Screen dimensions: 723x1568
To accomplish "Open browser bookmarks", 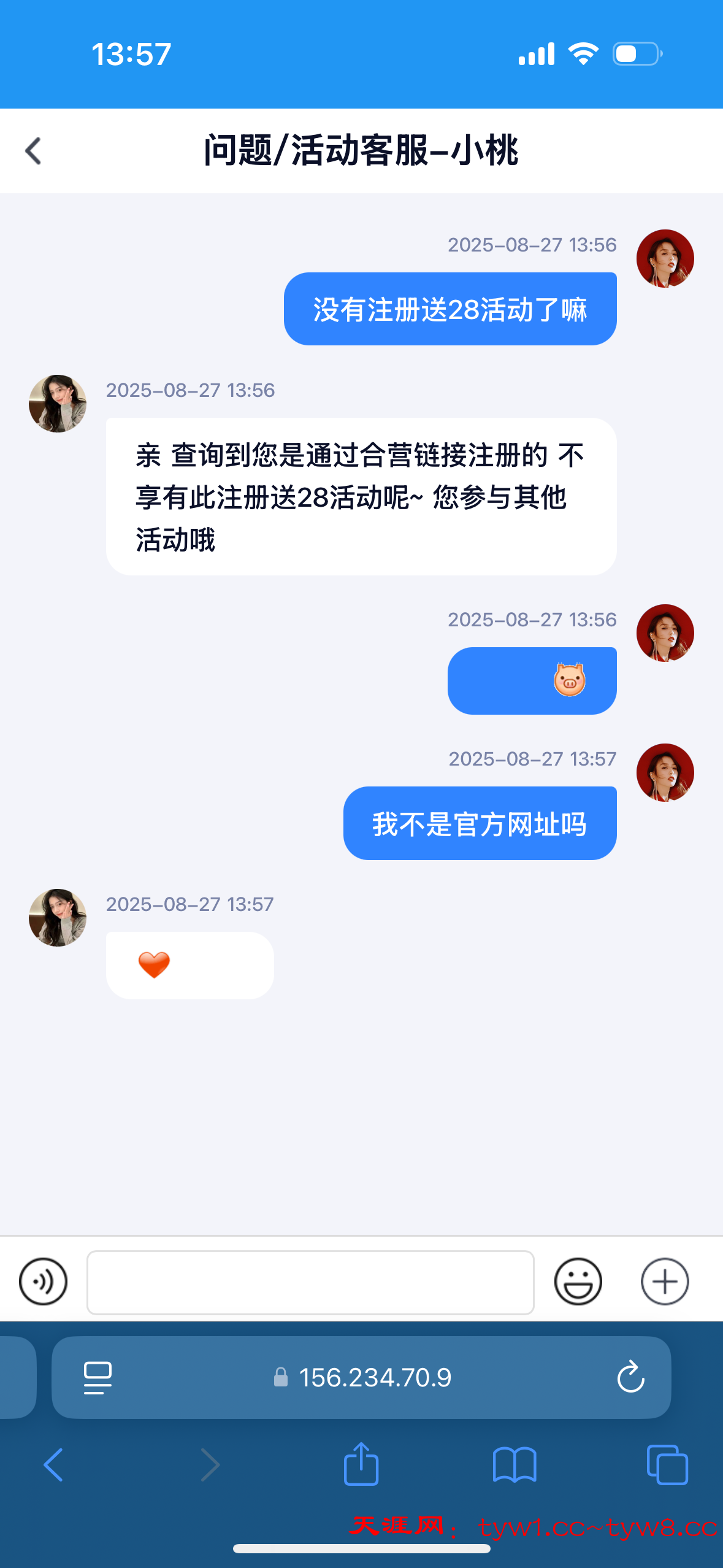I will pos(515,1465).
